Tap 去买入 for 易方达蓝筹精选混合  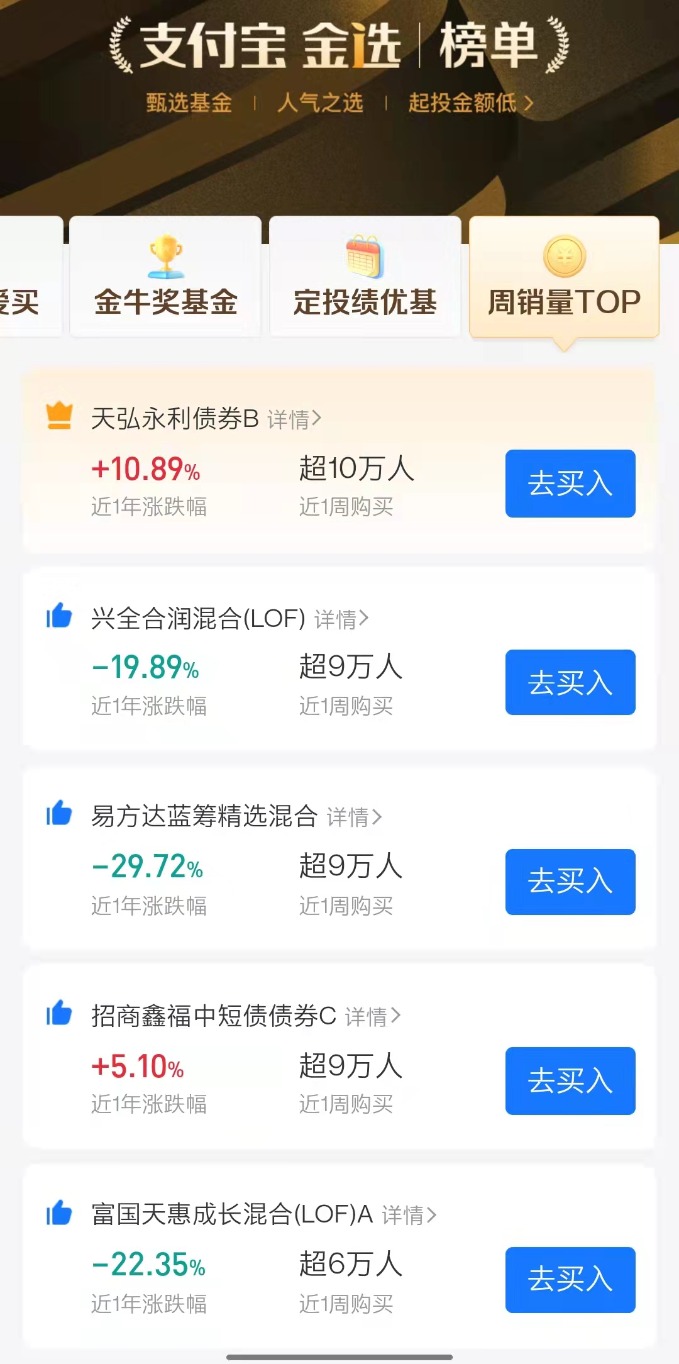(x=570, y=882)
